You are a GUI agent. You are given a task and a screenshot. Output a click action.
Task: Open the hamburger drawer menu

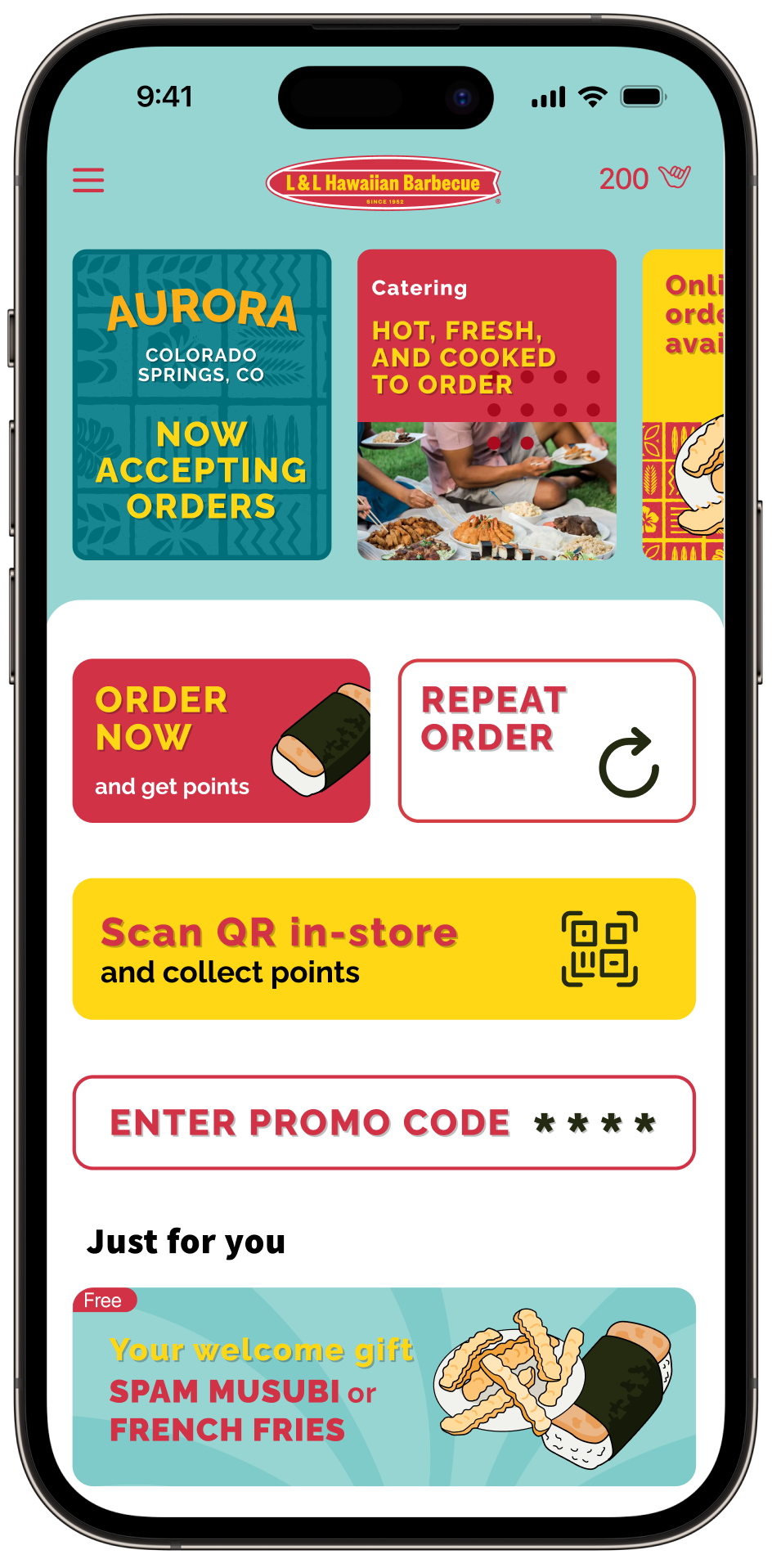pos(88,180)
